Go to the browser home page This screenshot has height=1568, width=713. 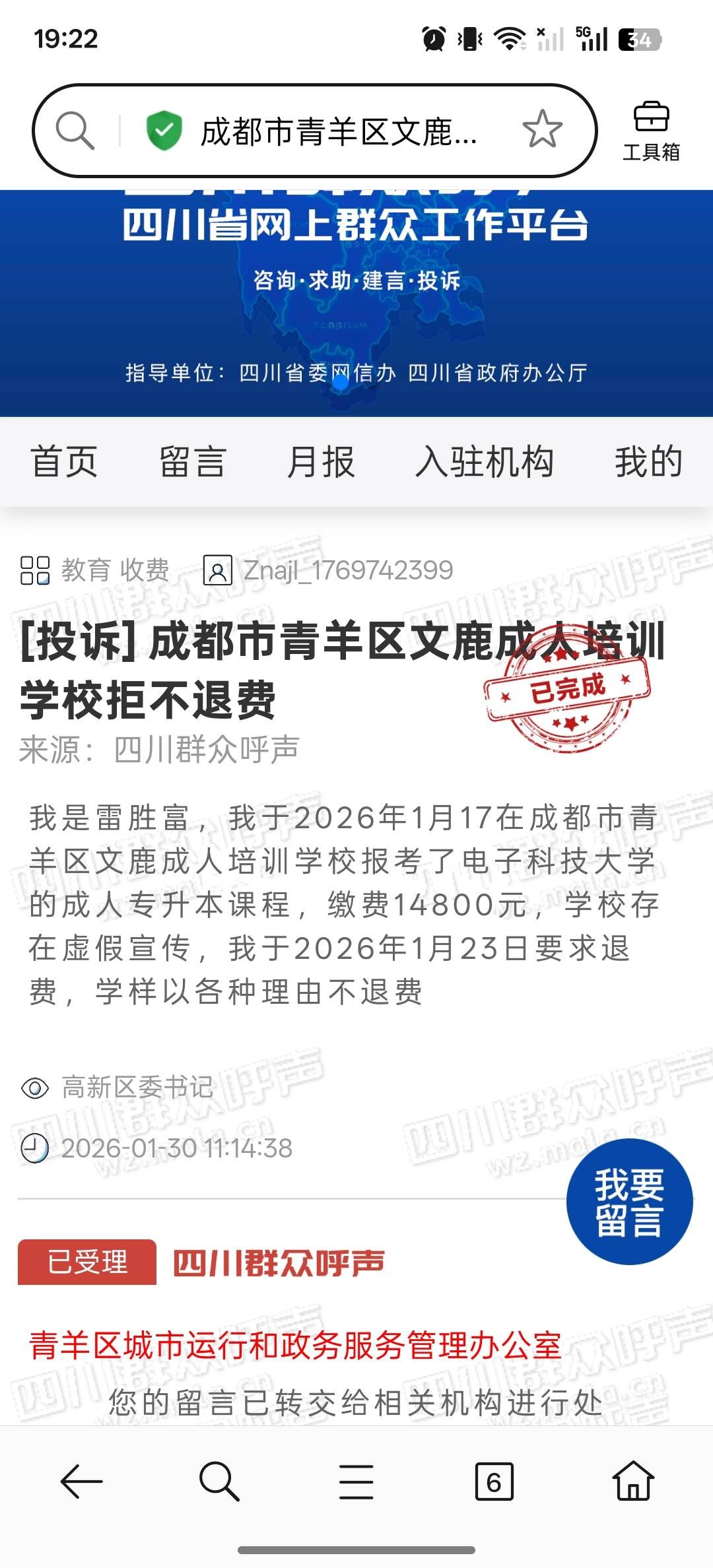(x=633, y=1482)
